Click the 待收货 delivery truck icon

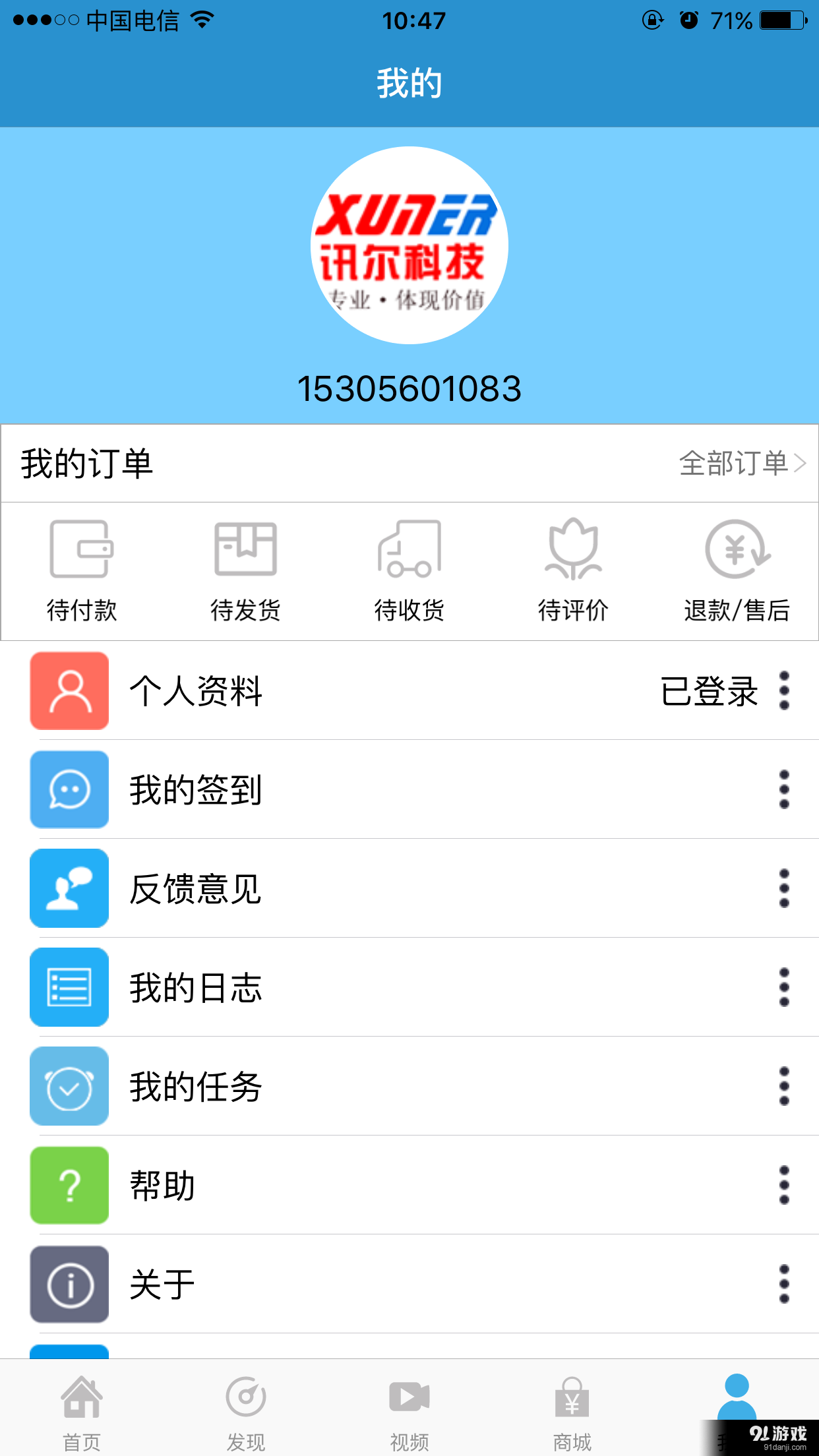tap(409, 549)
